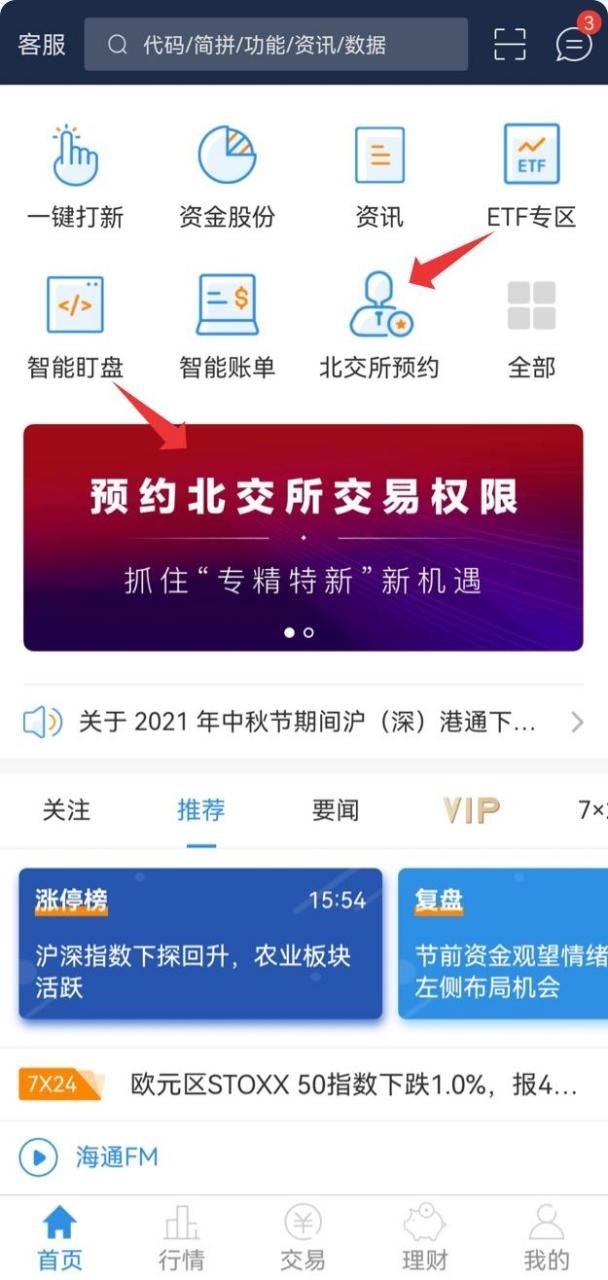This screenshot has width=608, height=1280.
Task: Tap the search box for 代码/简拼/功能
Action: tap(275, 45)
